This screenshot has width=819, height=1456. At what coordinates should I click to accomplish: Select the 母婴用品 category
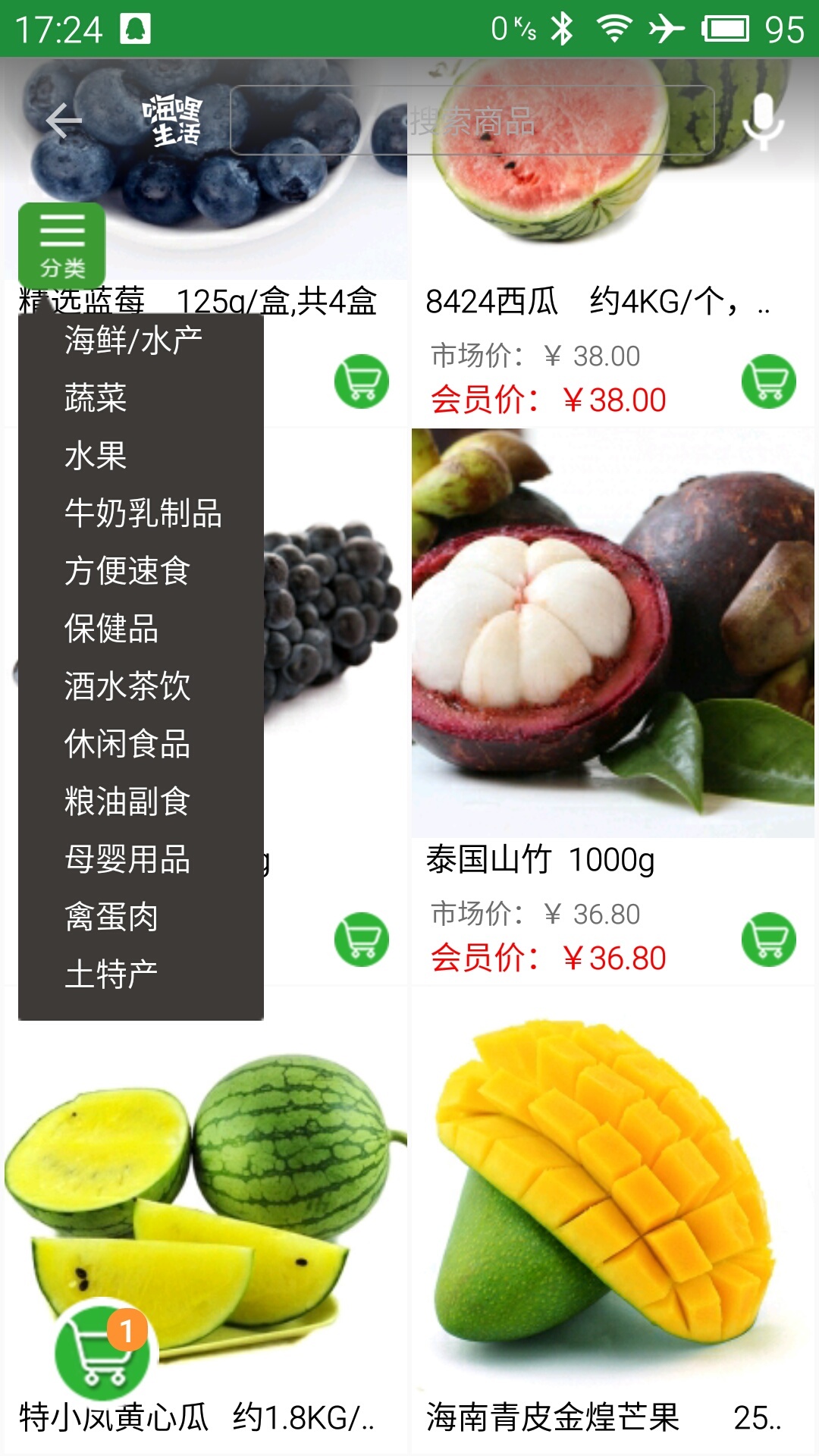(127, 859)
